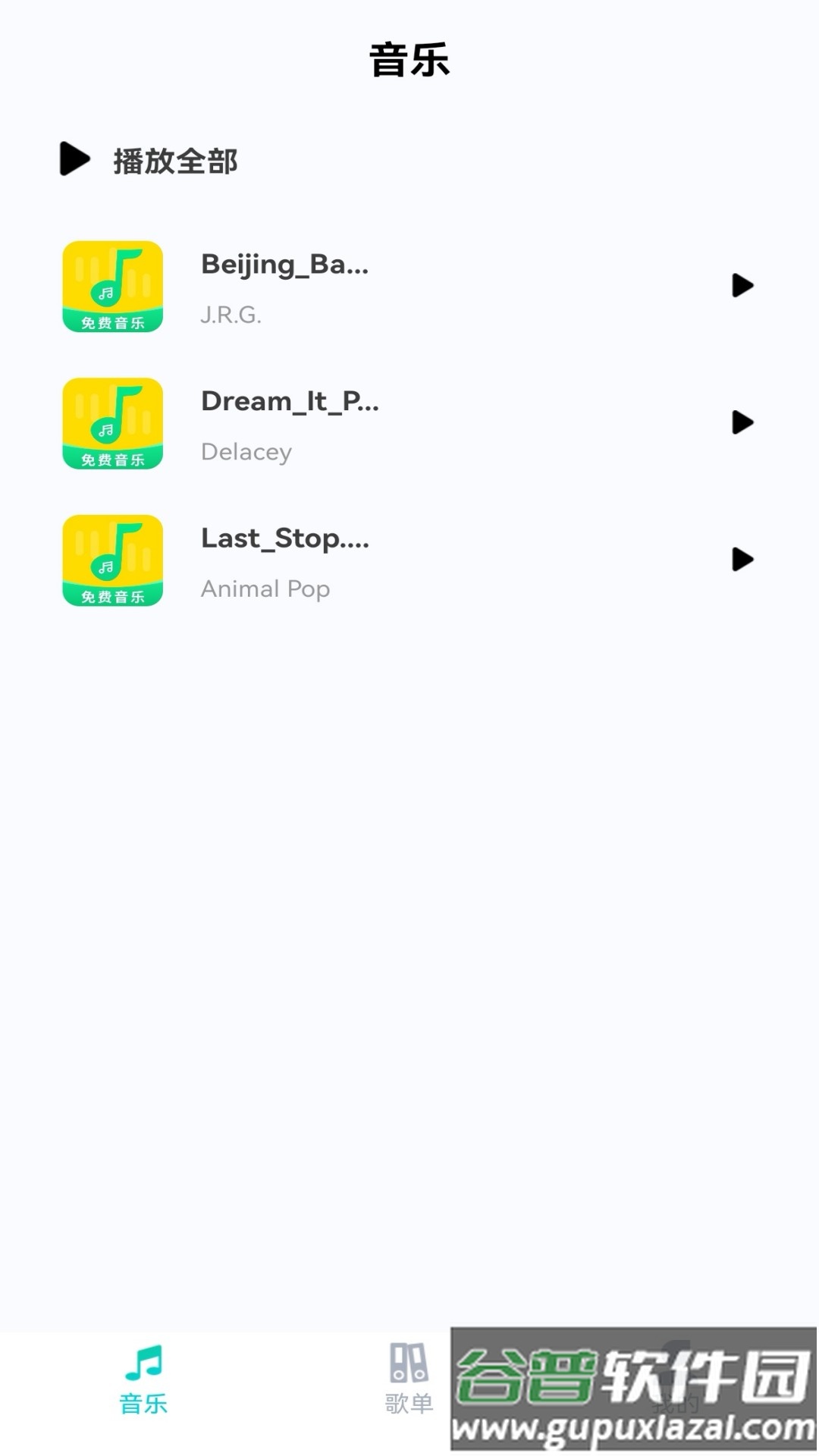Play Last_Stop by Animal Pop
This screenshot has height=1456, width=819.
tap(742, 560)
